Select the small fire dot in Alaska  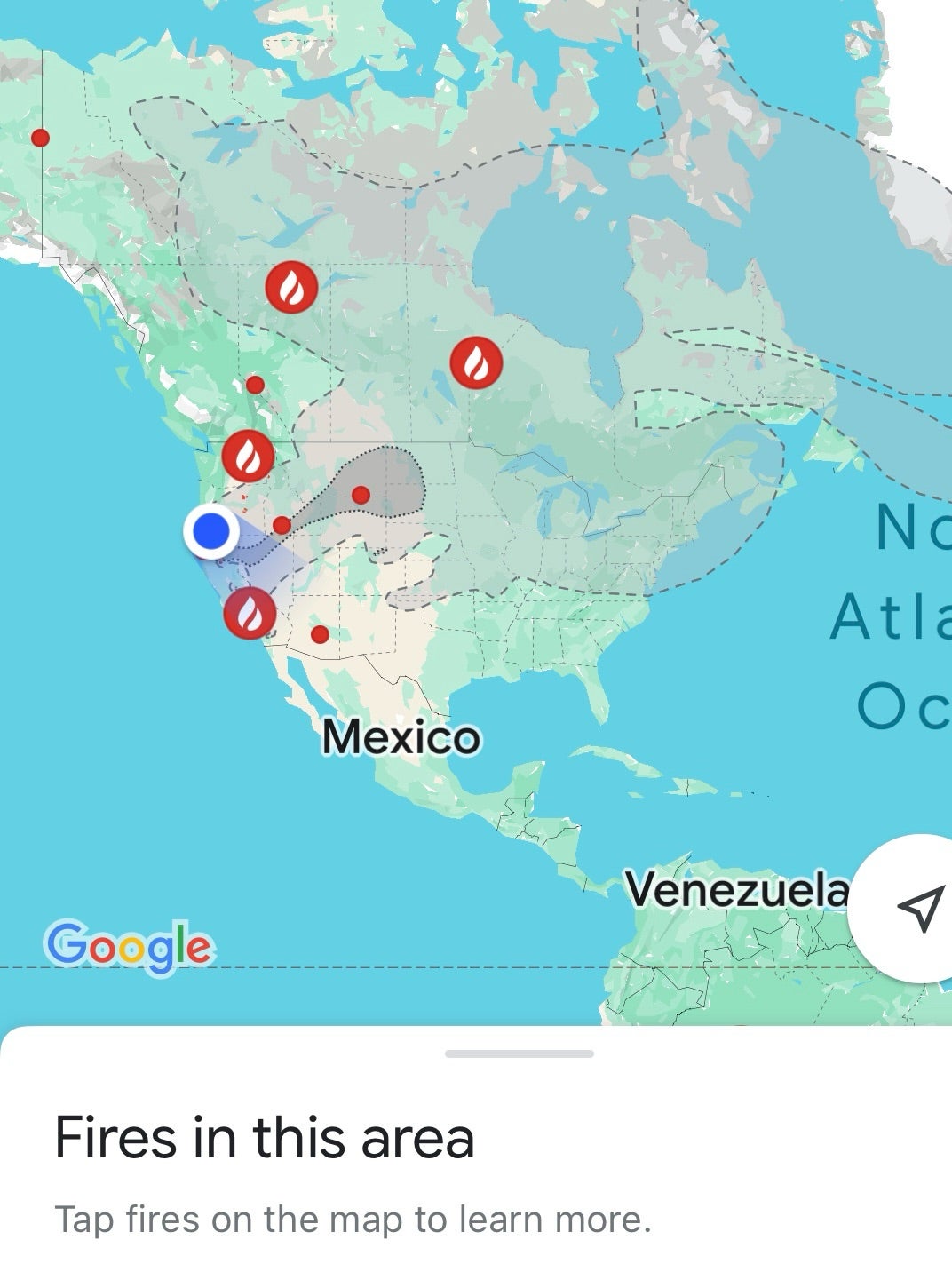(x=40, y=138)
